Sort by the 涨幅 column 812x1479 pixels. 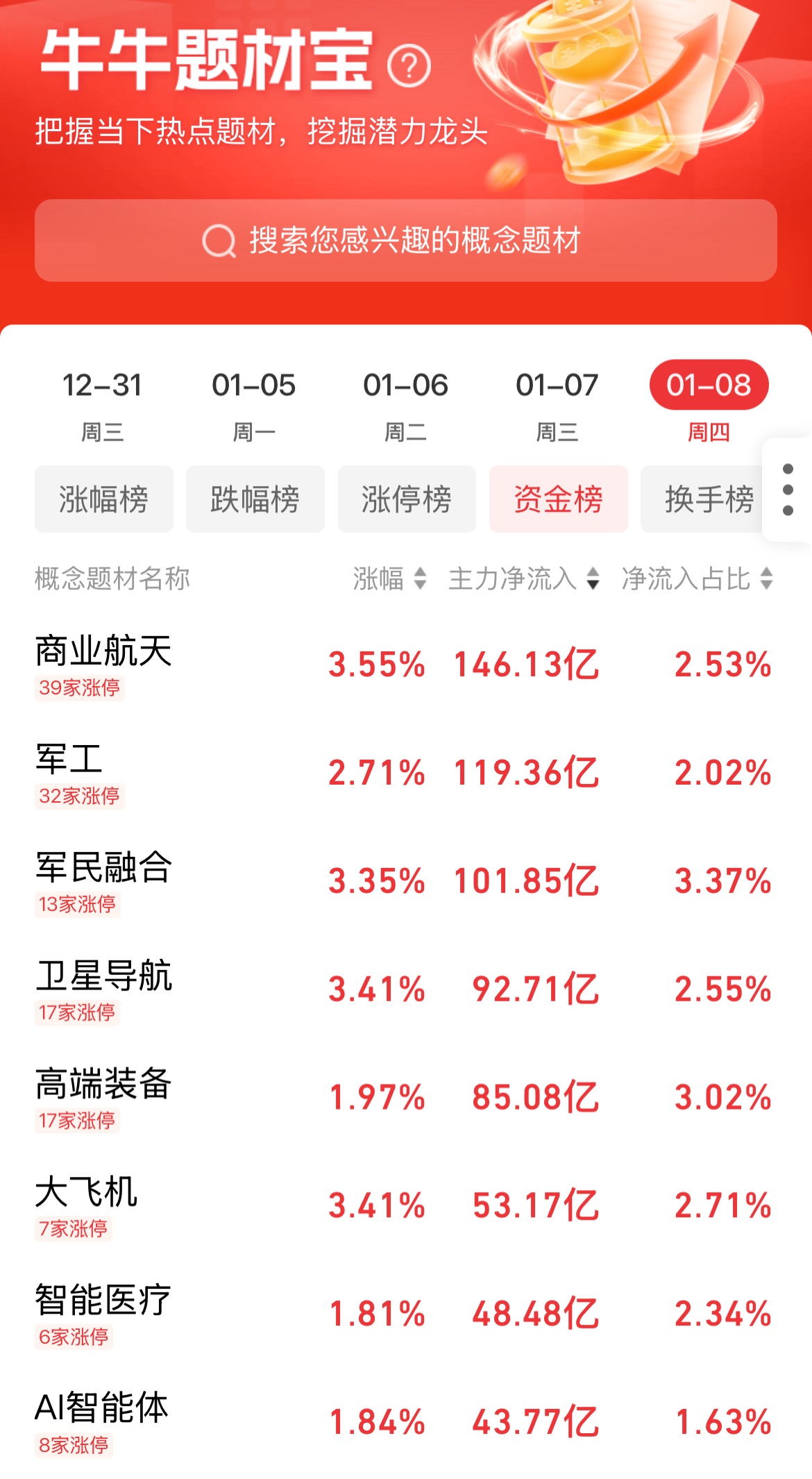(x=389, y=578)
